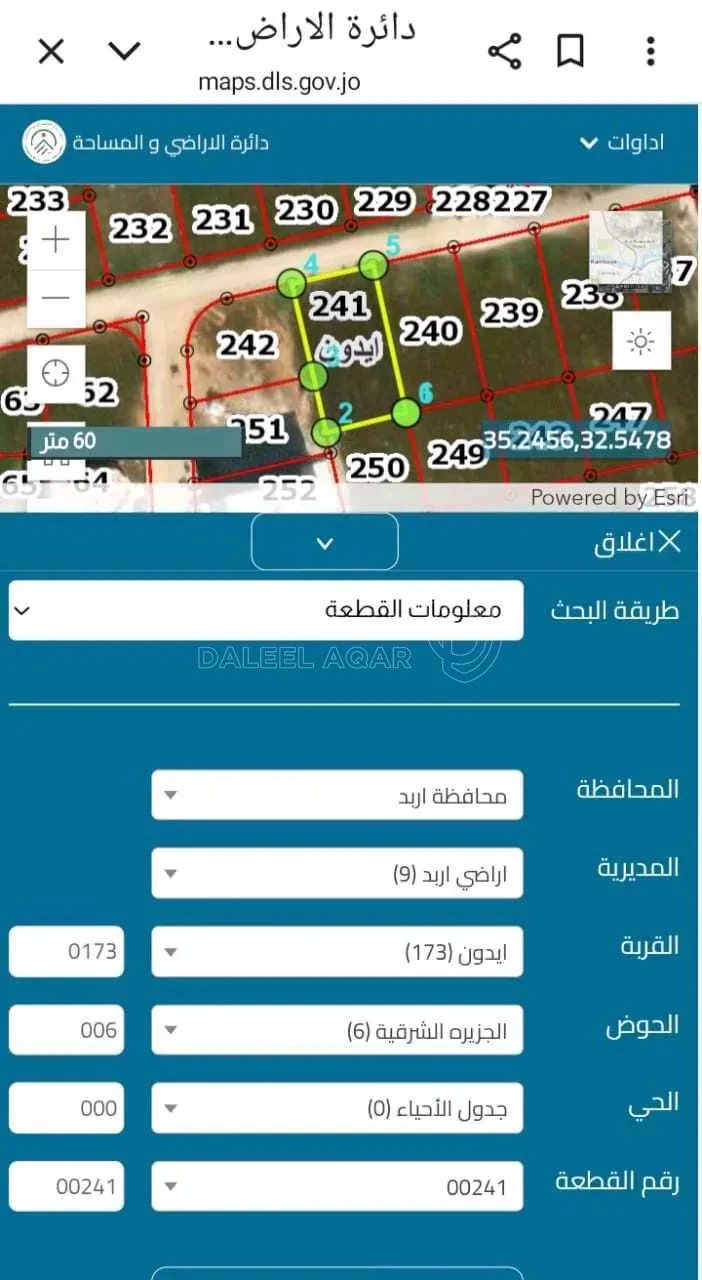Open the القرية village dropdown
This screenshot has width=702, height=1280.
point(337,952)
